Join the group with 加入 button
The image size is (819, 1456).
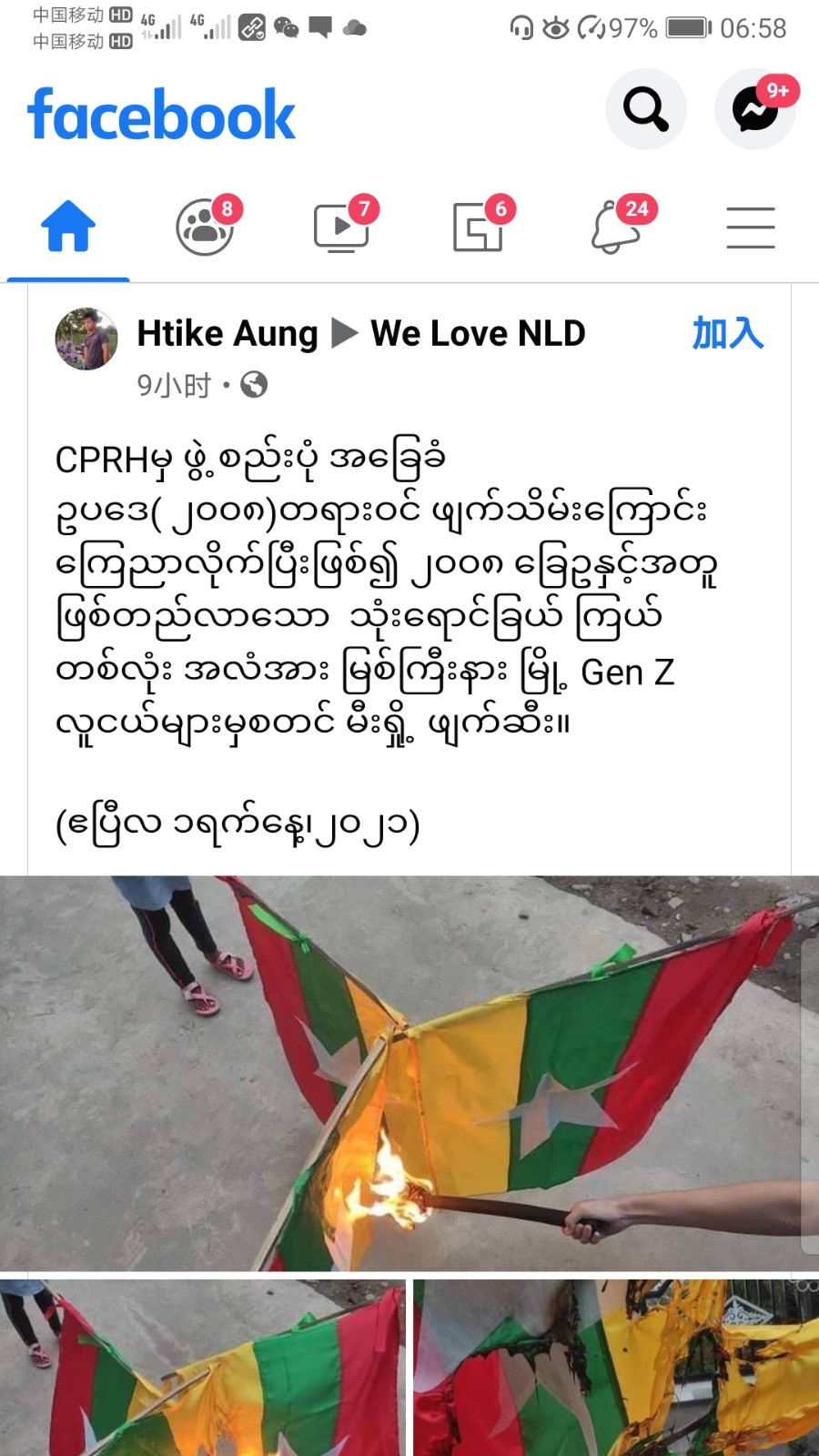tap(727, 333)
